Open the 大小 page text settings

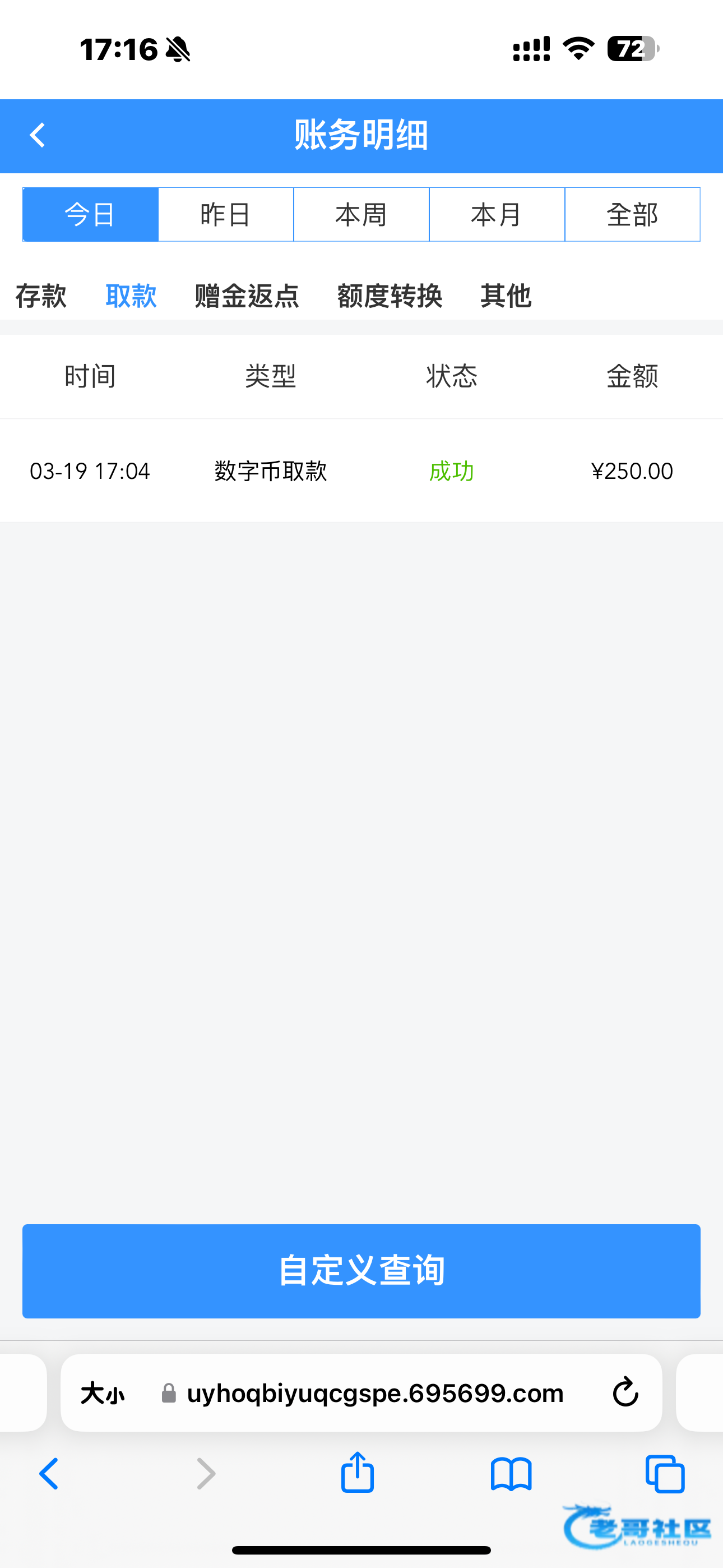[x=103, y=1392]
